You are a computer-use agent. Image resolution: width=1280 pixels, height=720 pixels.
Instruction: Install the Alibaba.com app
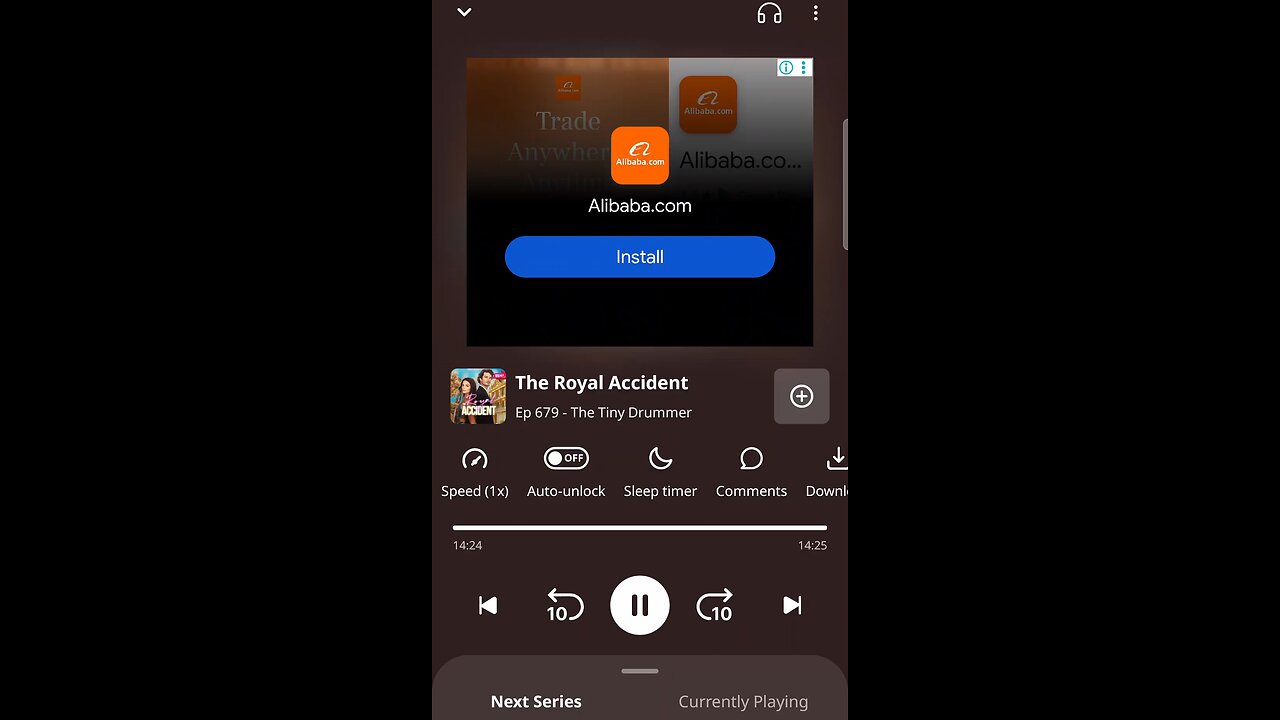(x=639, y=257)
